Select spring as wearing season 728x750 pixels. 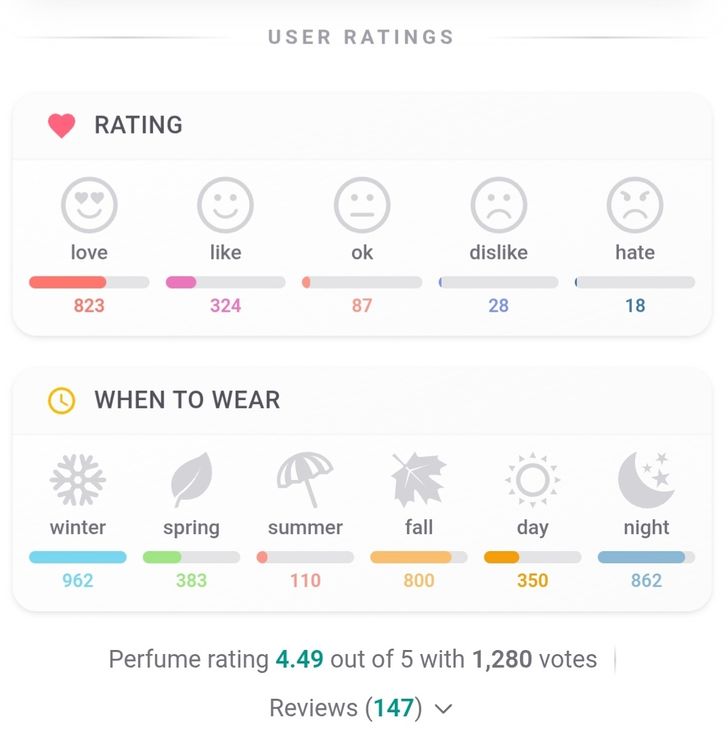click(191, 480)
